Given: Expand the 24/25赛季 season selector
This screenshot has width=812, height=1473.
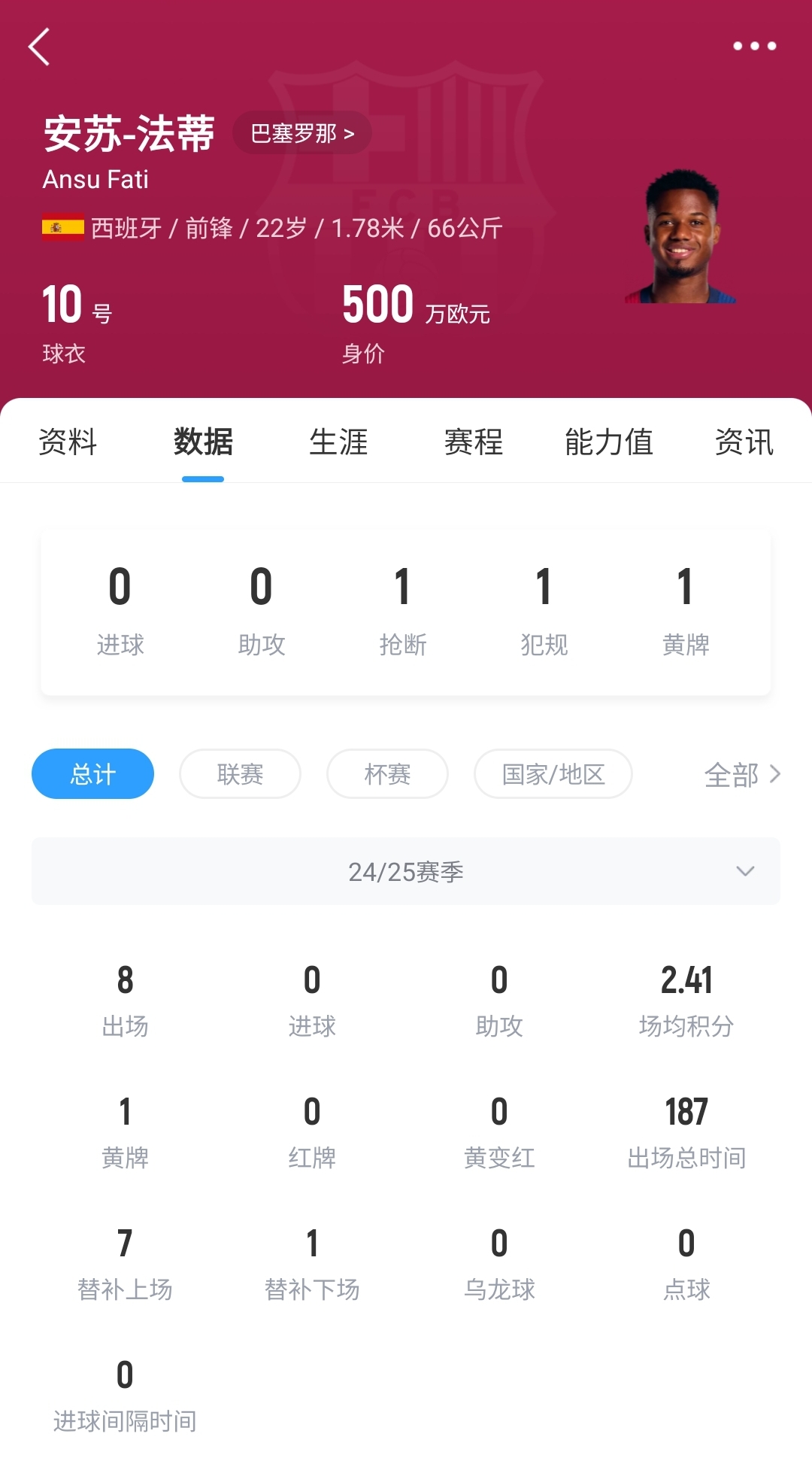Looking at the screenshot, I should 404,872.
